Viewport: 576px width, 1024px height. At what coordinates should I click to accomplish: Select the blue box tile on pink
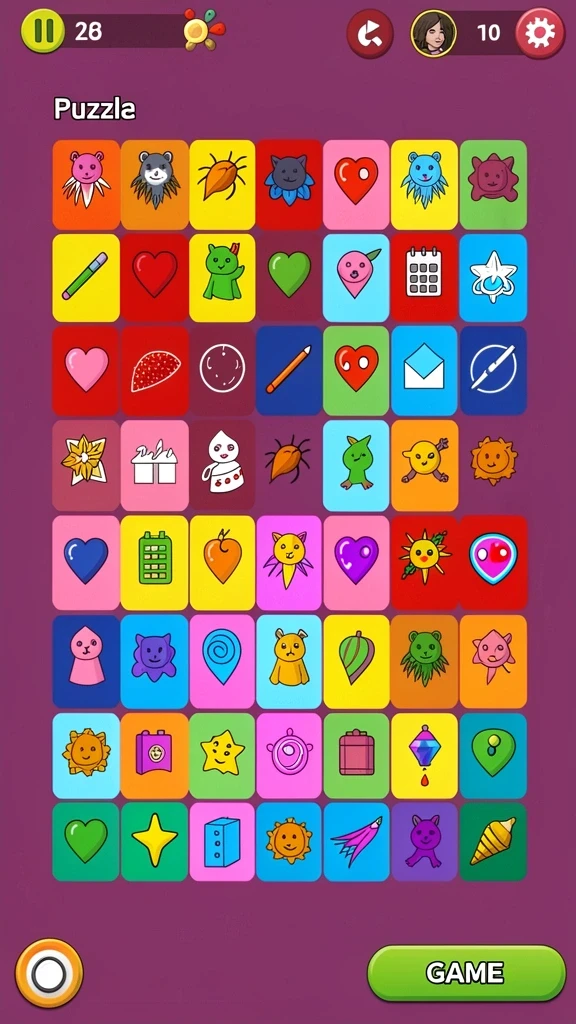pos(221,841)
